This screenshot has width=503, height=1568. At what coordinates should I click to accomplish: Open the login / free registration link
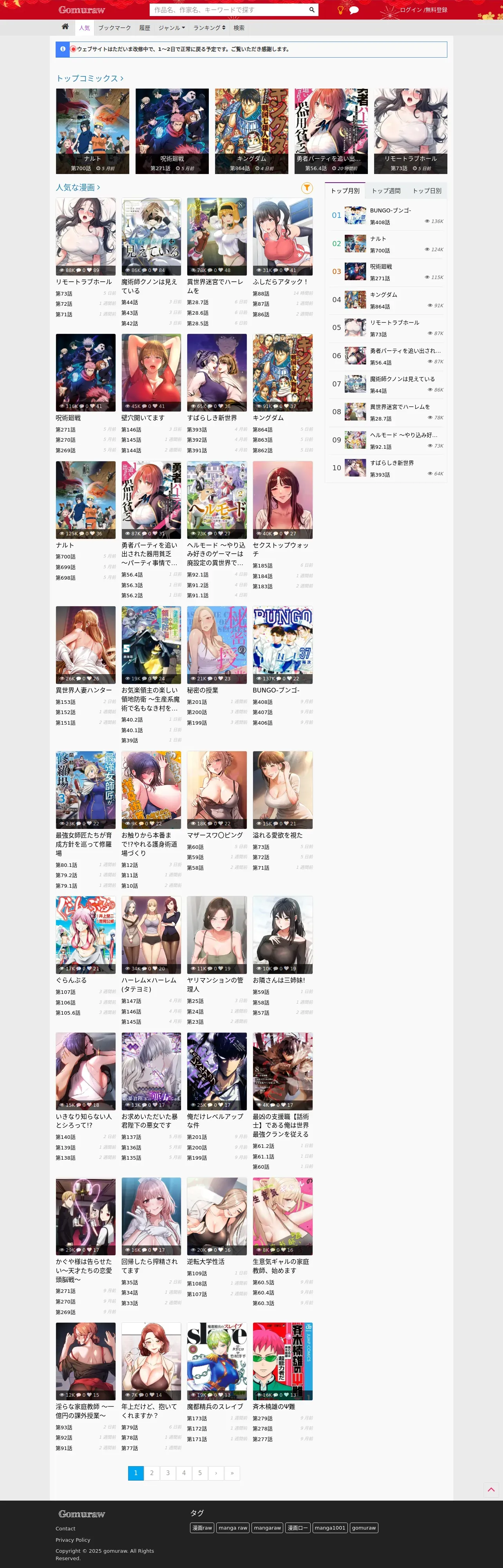click(423, 10)
